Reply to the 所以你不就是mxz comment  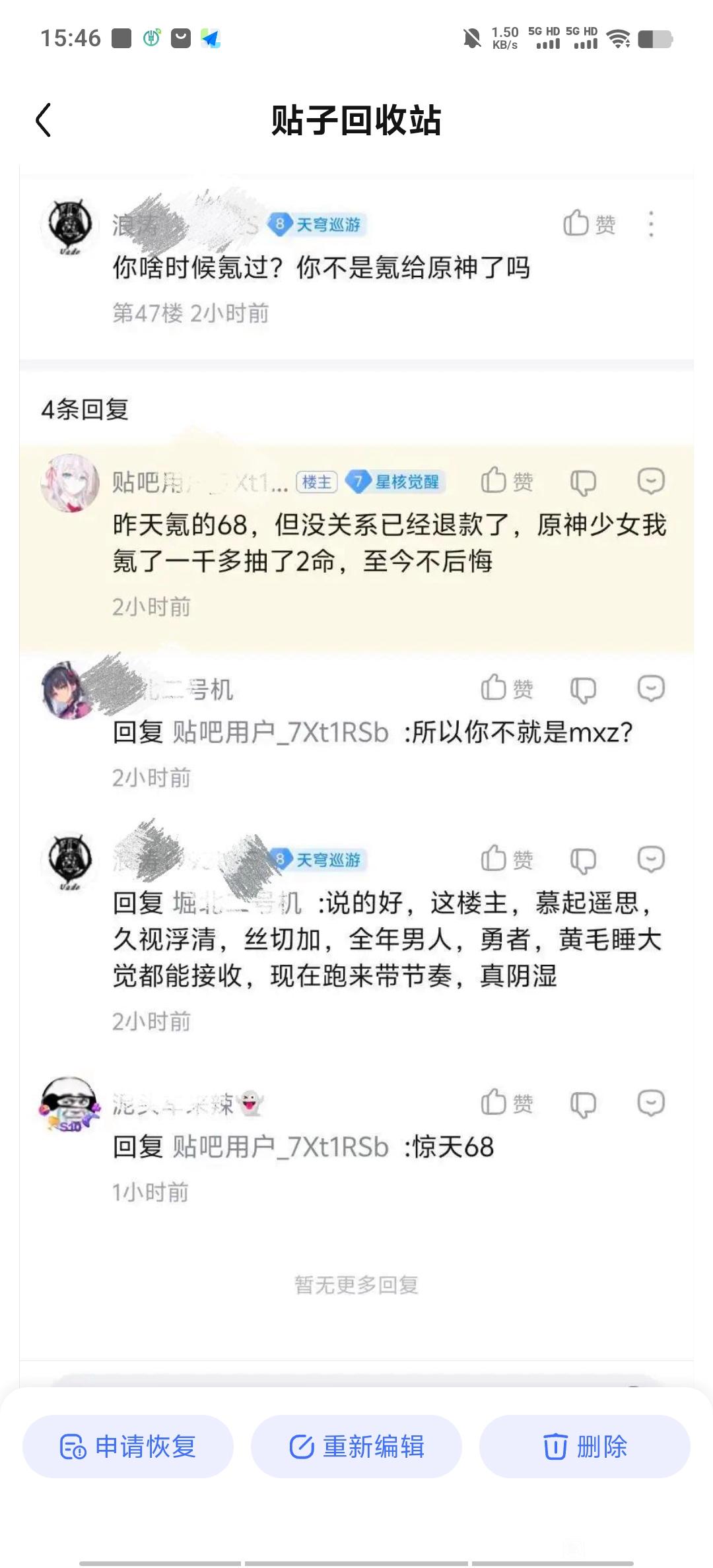tap(650, 688)
